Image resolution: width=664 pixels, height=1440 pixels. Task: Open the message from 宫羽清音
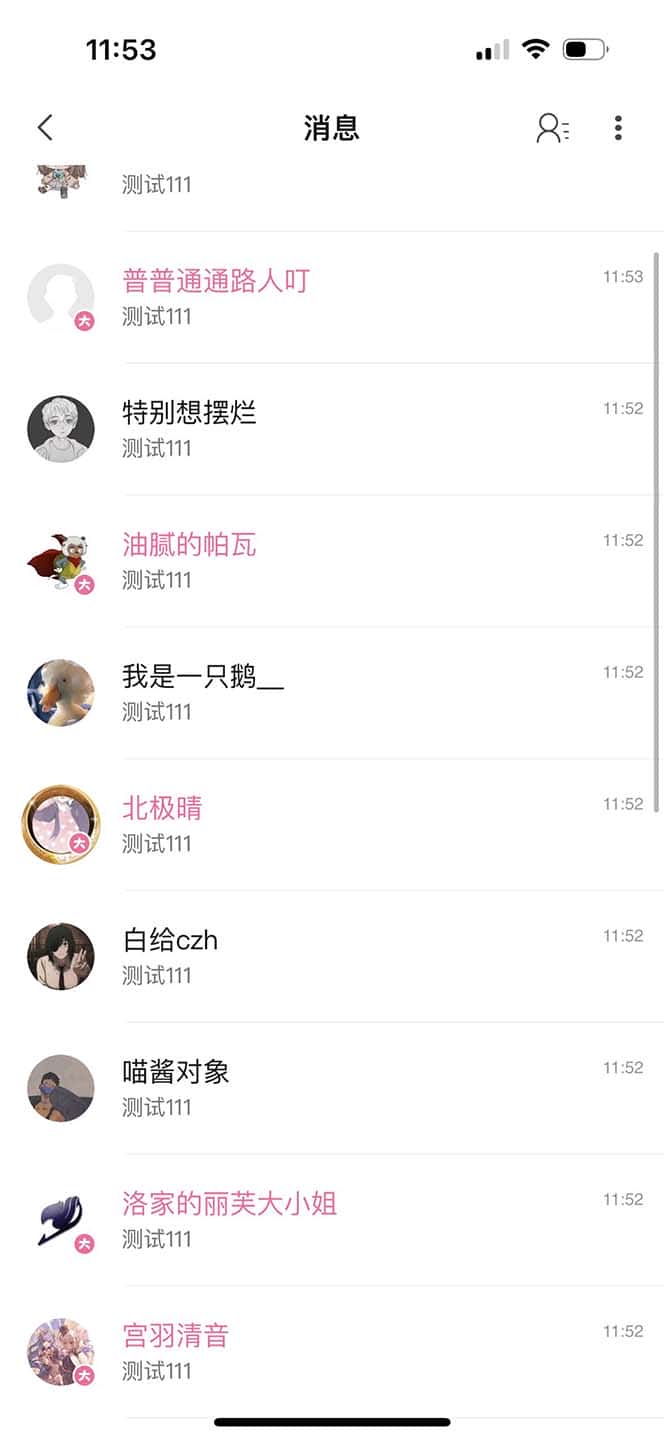click(332, 1352)
